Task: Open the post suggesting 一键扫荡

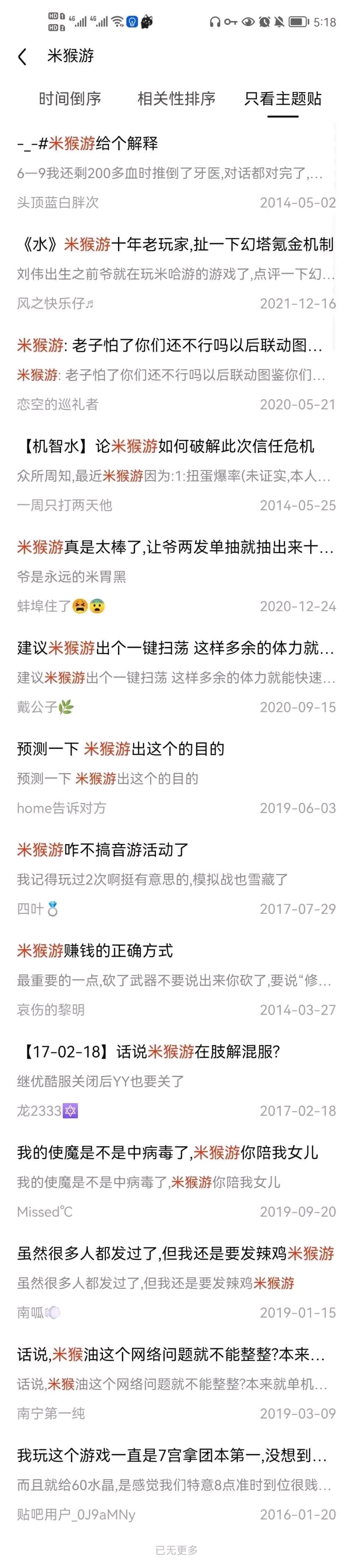Action: pos(176,648)
